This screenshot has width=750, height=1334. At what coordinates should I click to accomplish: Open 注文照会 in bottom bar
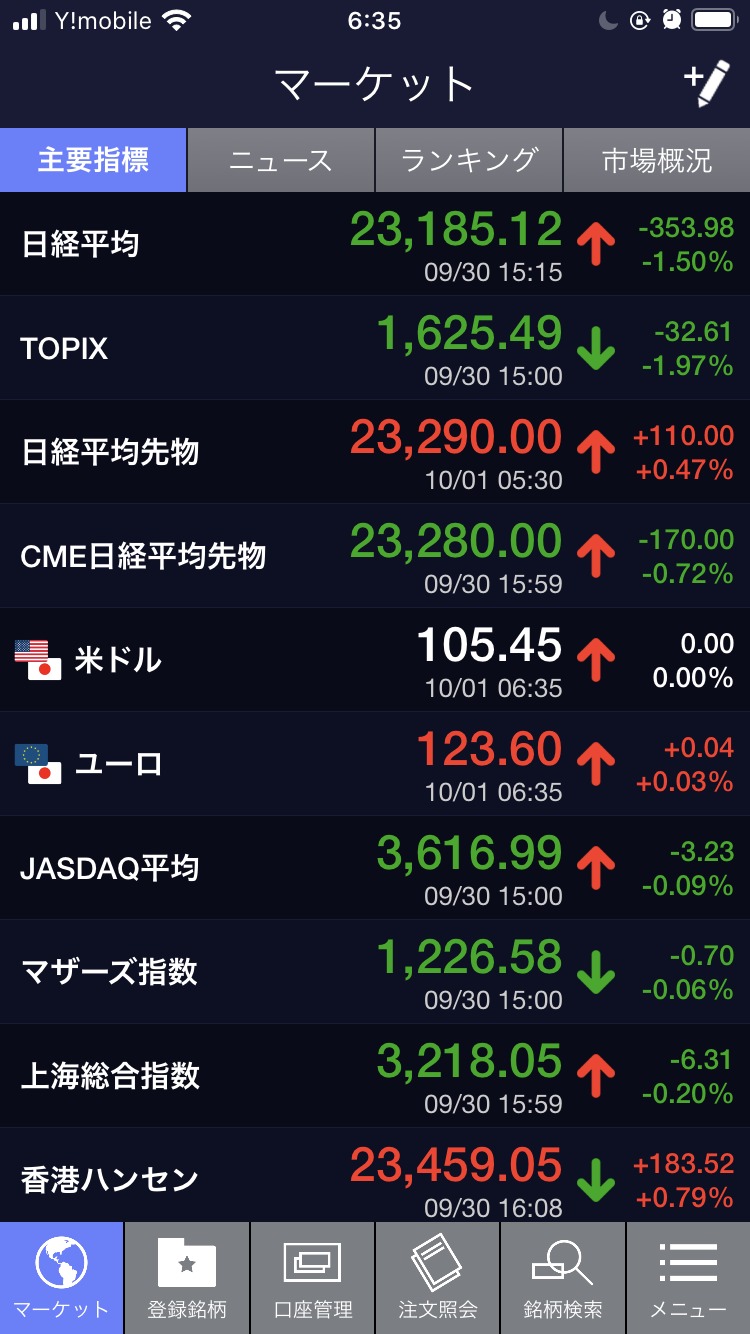point(438,1278)
